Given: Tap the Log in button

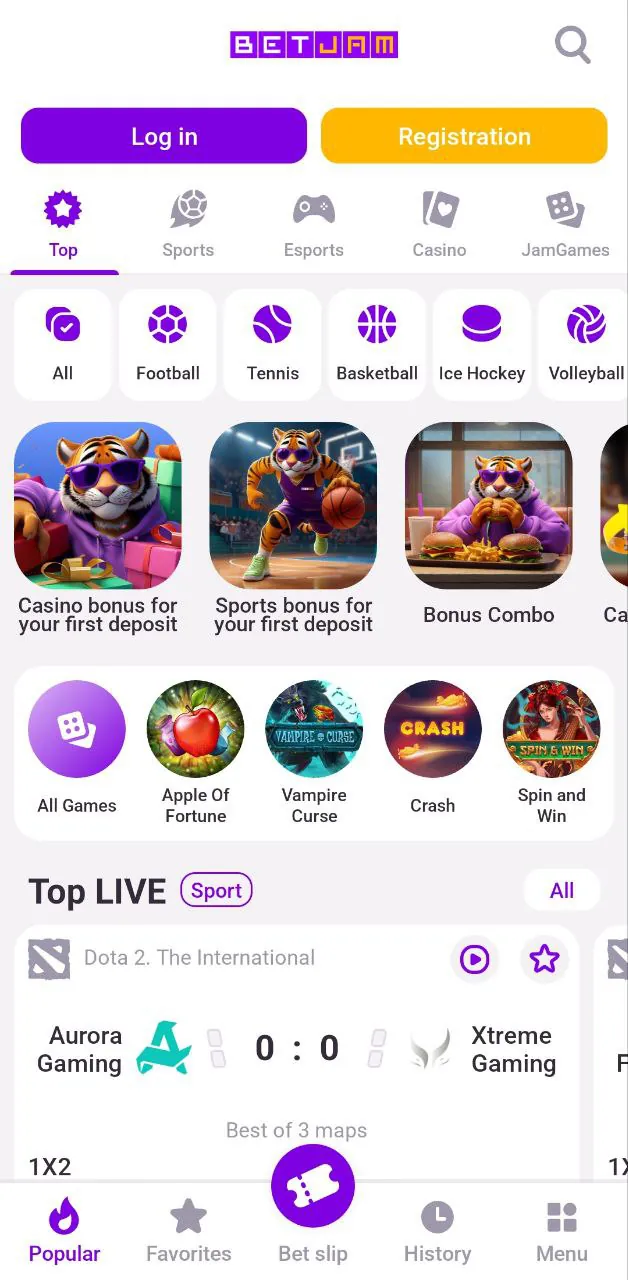Looking at the screenshot, I should click(x=164, y=136).
